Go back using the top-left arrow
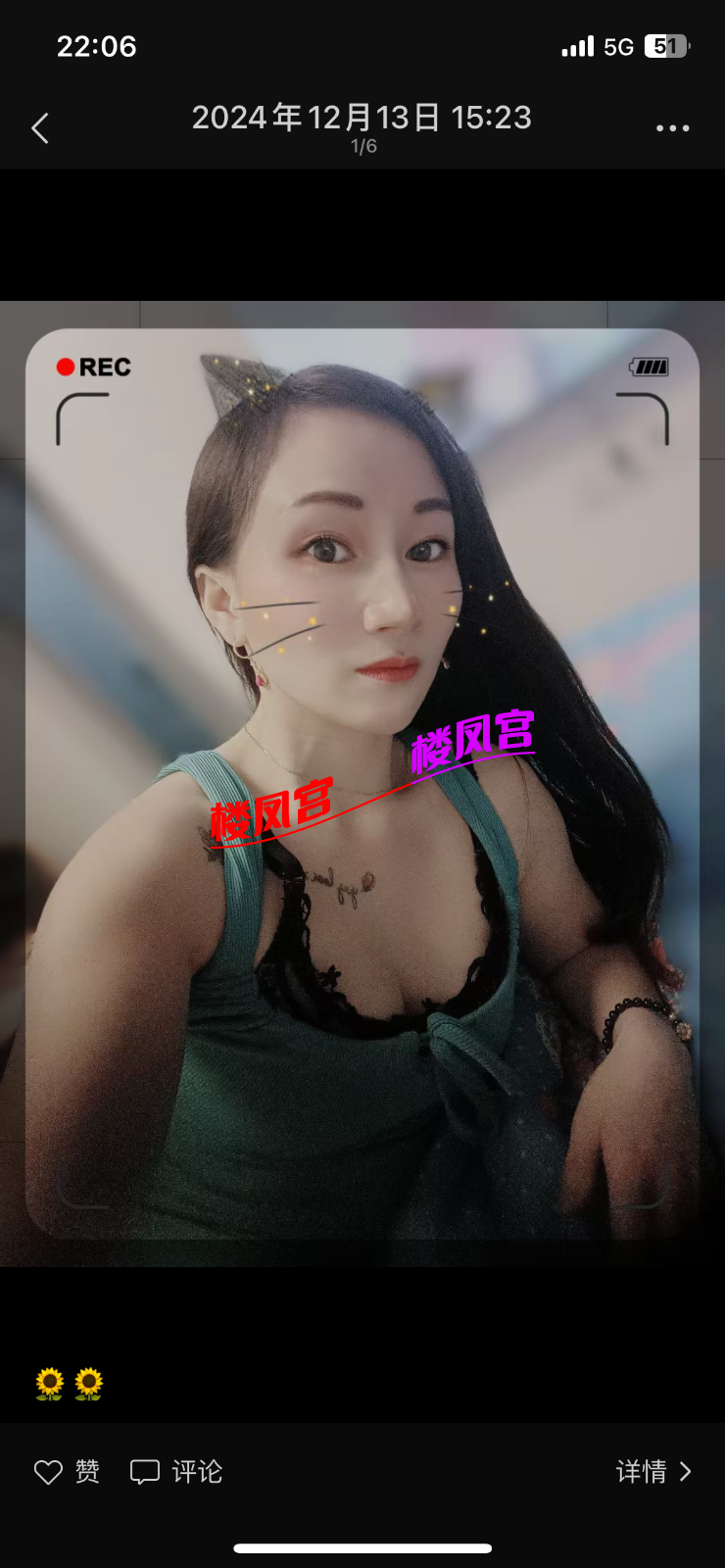The image size is (725, 1568). 40,128
